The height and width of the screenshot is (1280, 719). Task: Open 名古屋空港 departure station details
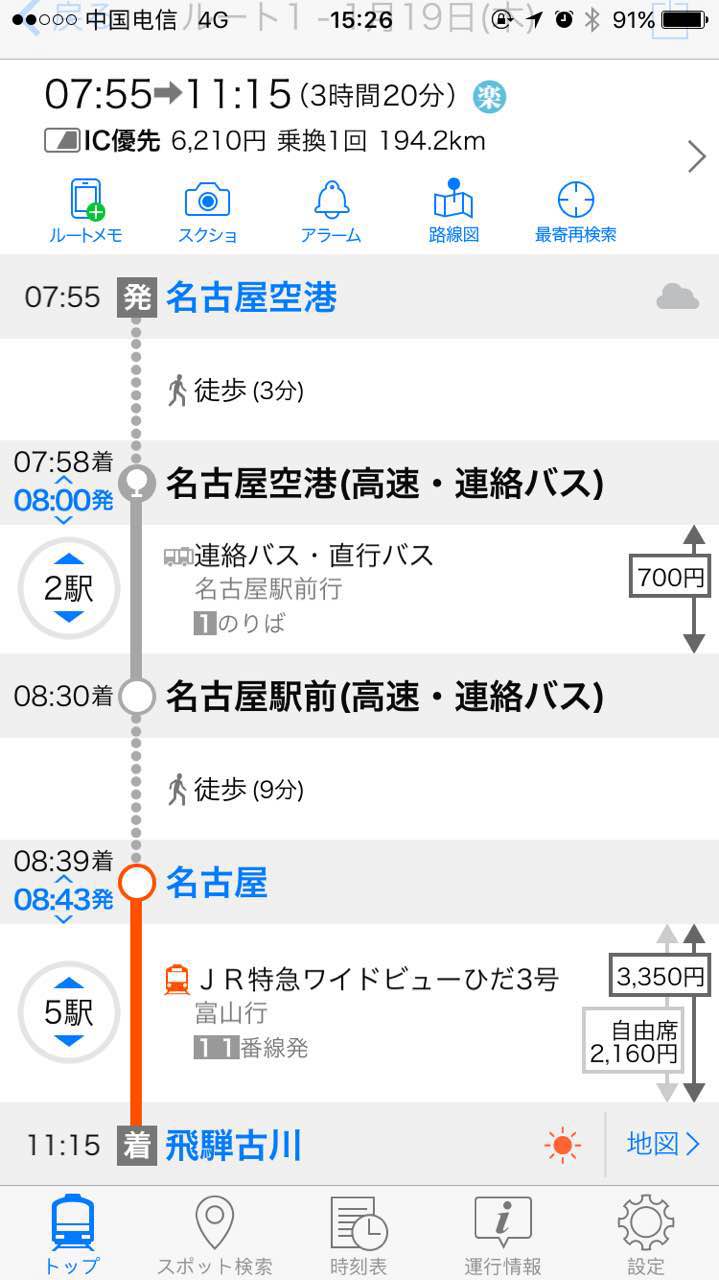pos(251,297)
